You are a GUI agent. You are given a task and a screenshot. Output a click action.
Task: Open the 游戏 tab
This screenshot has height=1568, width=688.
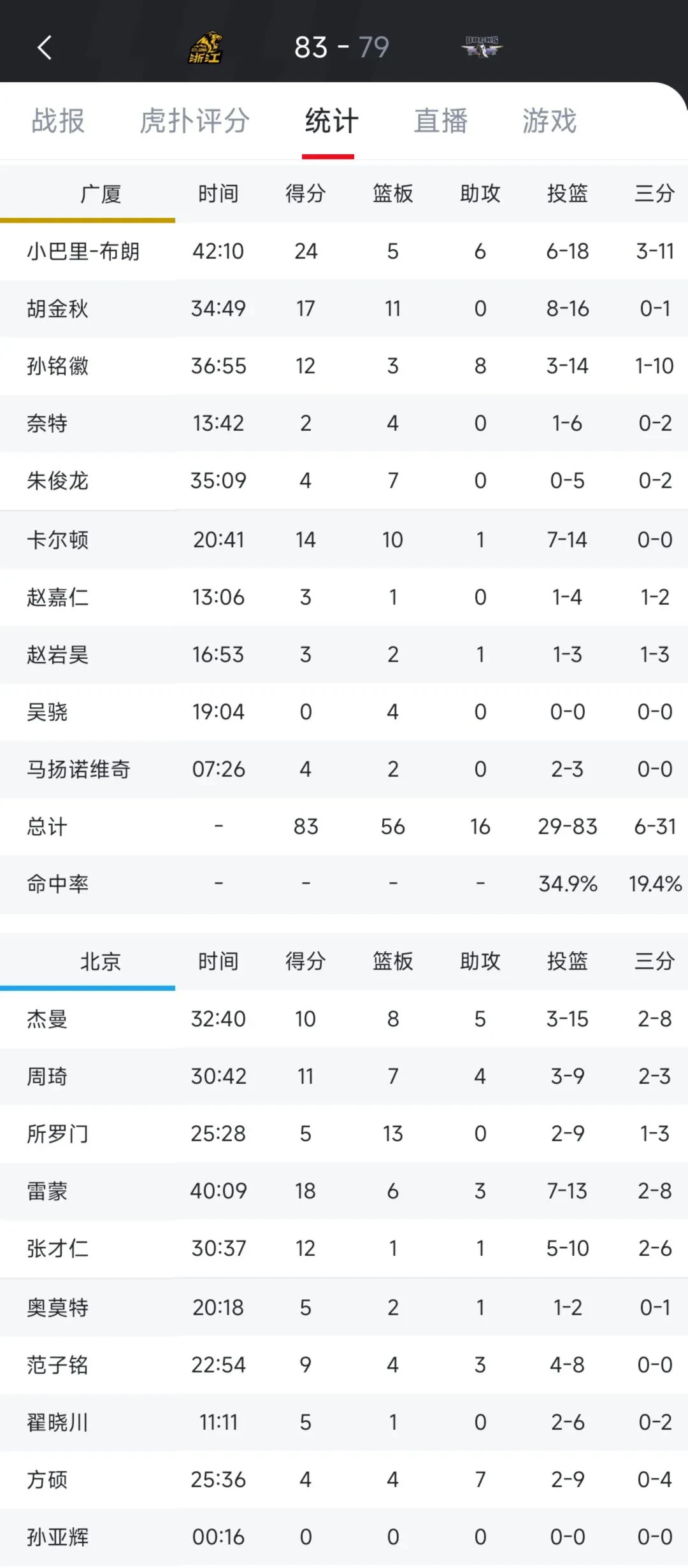tap(549, 121)
